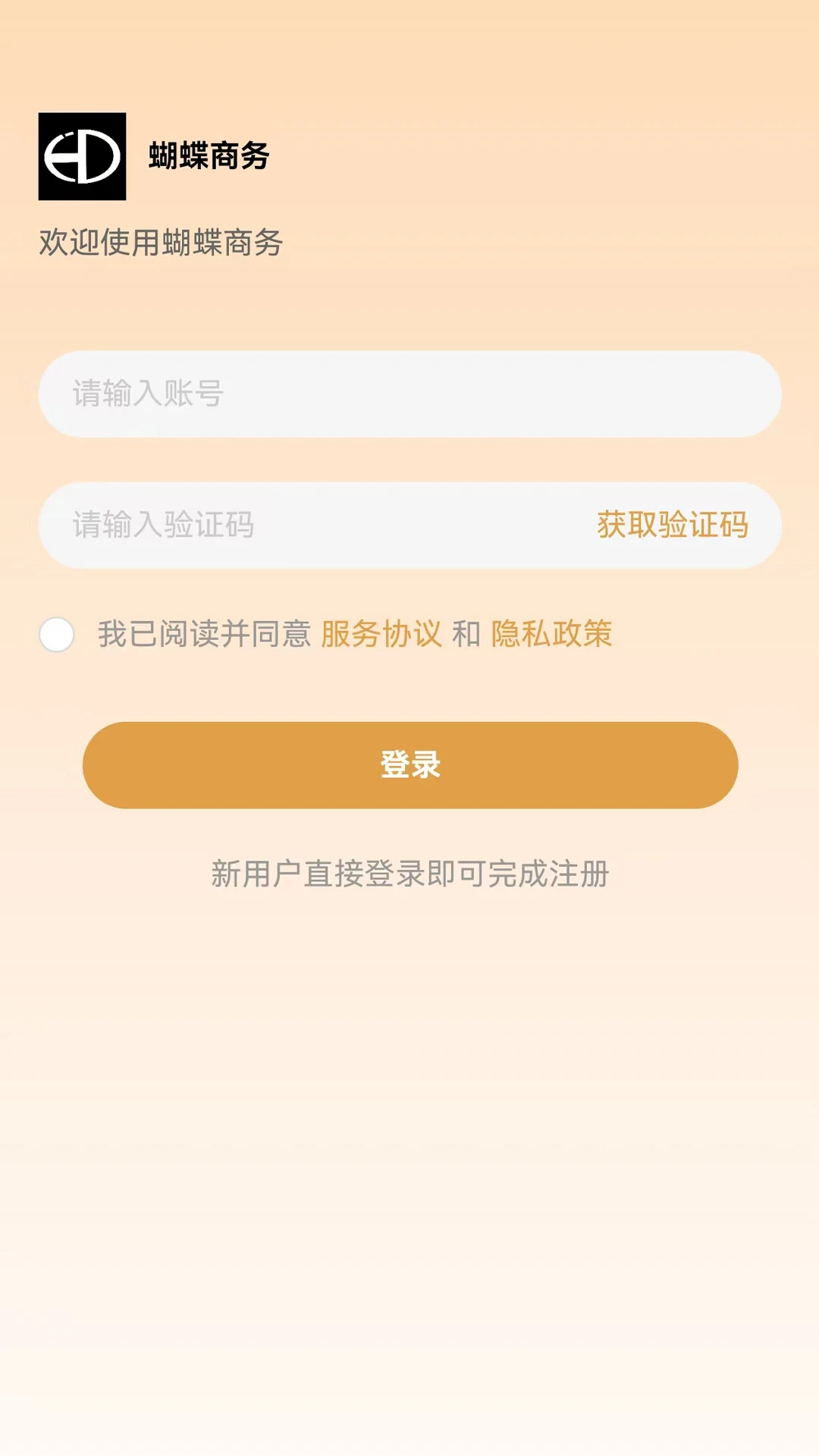Open the 隐私政策 privacy policy
The width and height of the screenshot is (819, 1456).
coord(553,635)
